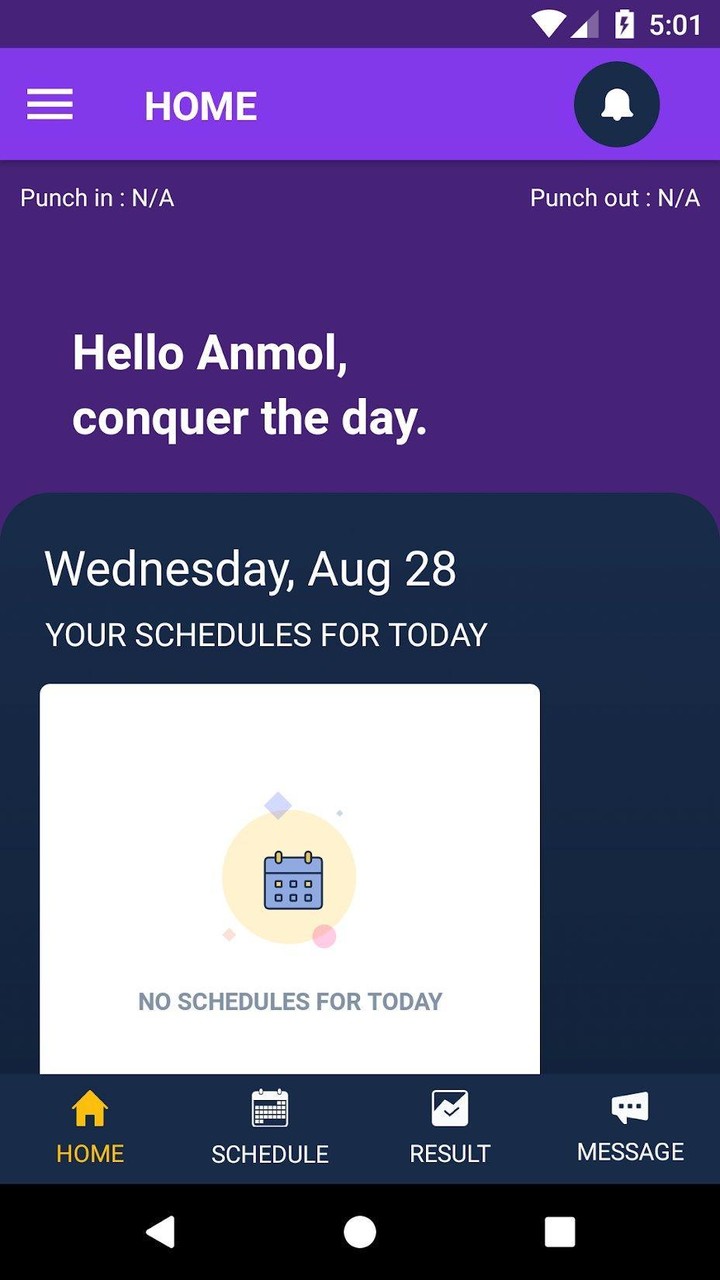Select the Home tab
Viewport: 720px width, 1280px height.
[x=90, y=1128]
